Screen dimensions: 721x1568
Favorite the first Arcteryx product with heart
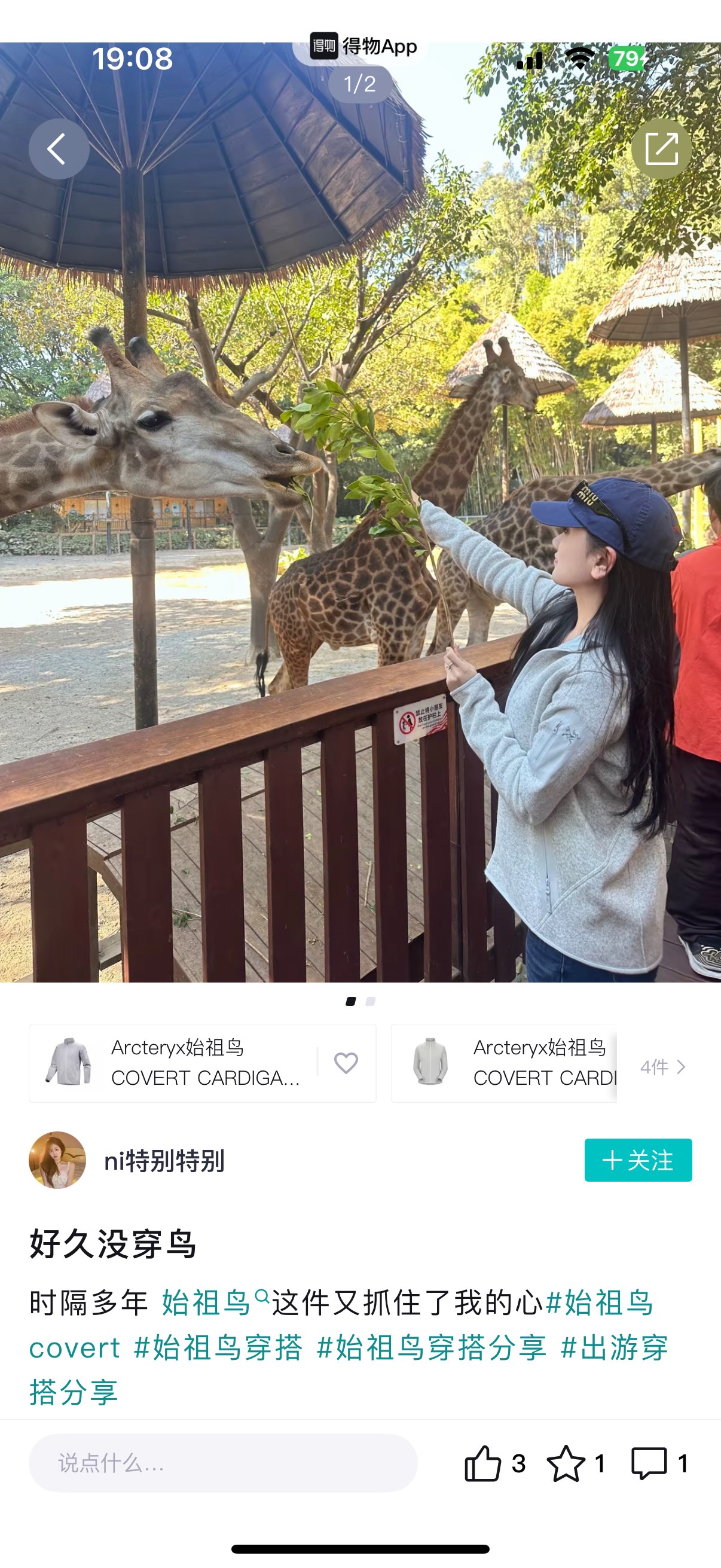[x=346, y=1063]
